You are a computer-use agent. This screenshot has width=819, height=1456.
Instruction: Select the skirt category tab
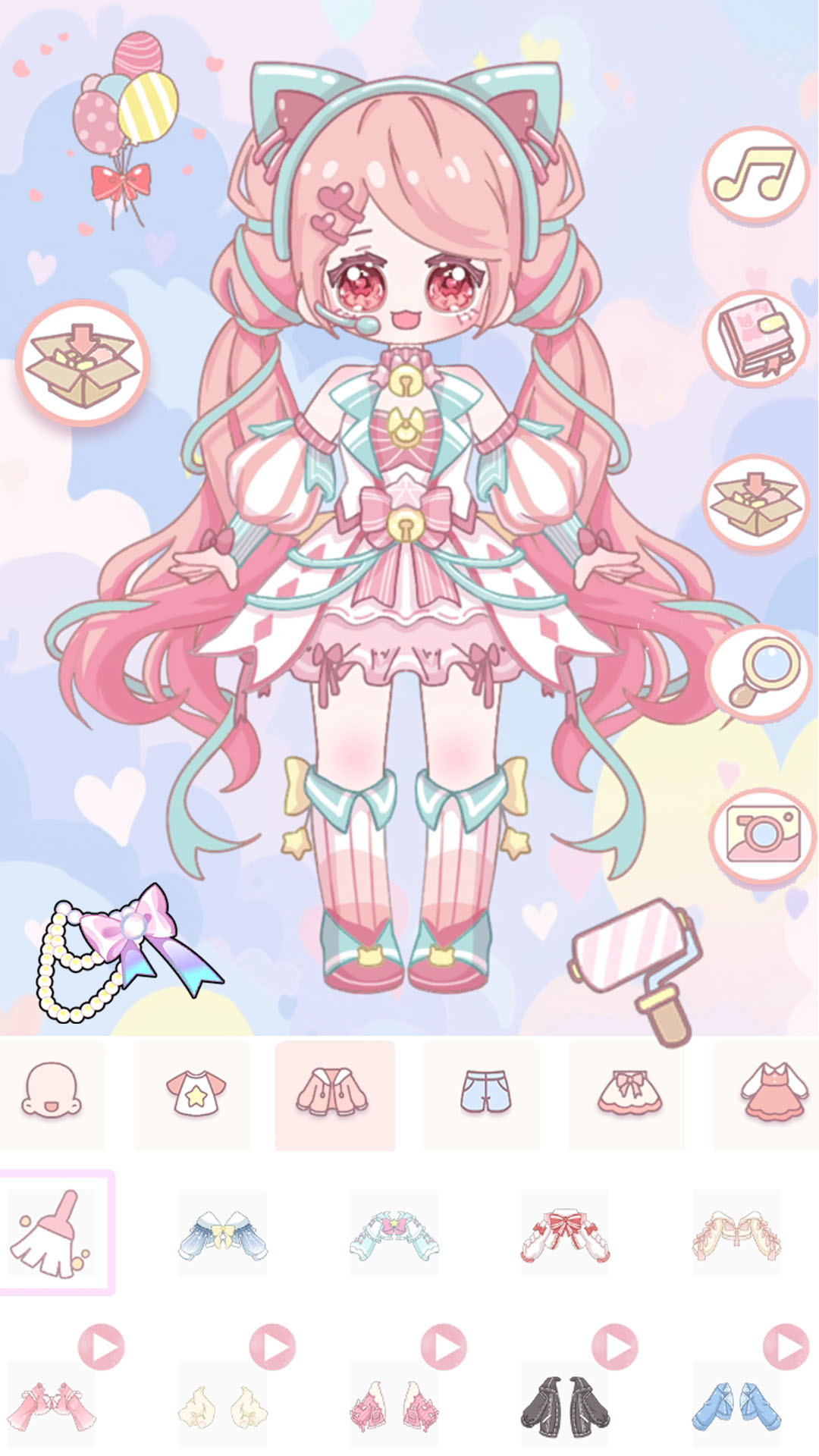point(629,1094)
